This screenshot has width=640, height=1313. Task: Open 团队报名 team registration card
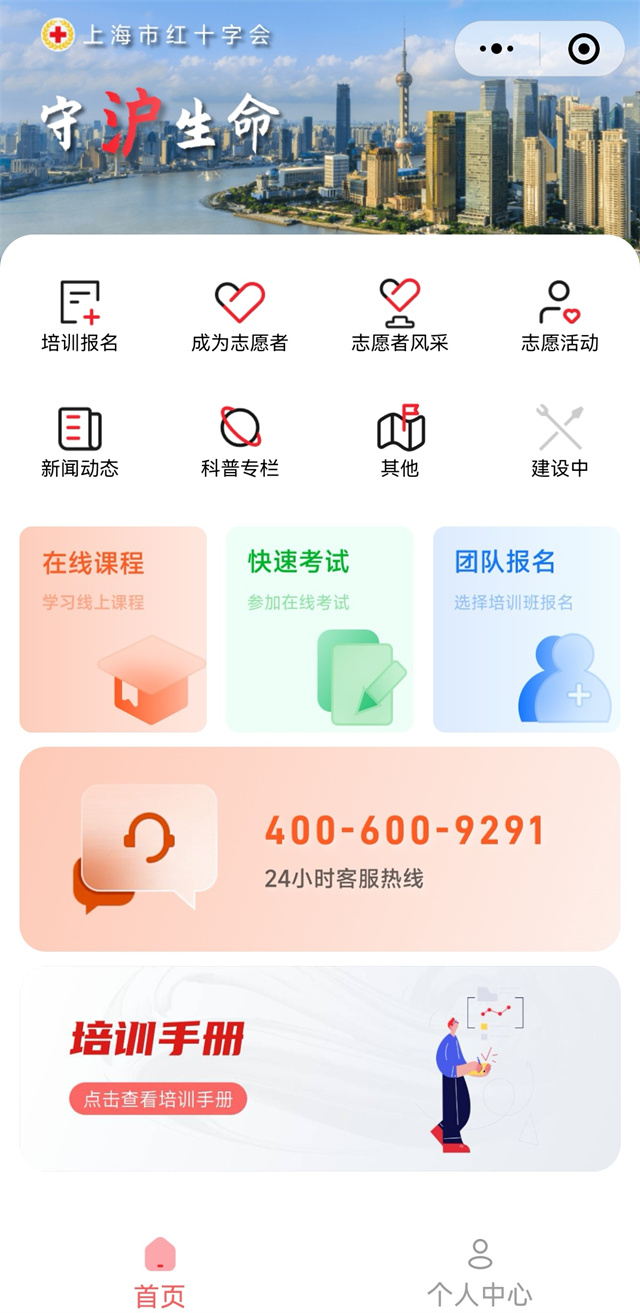[526, 629]
